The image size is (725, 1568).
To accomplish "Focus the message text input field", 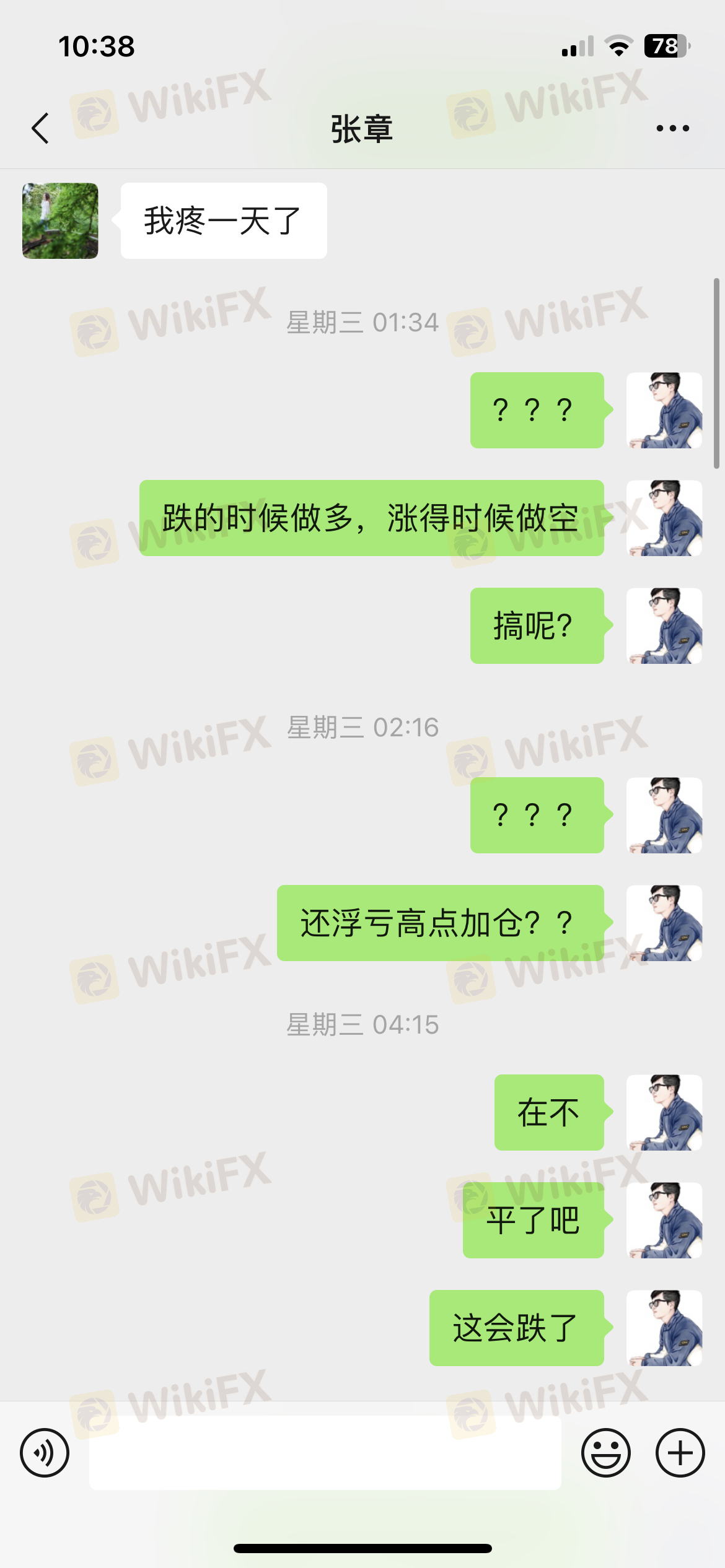I will point(325,1453).
